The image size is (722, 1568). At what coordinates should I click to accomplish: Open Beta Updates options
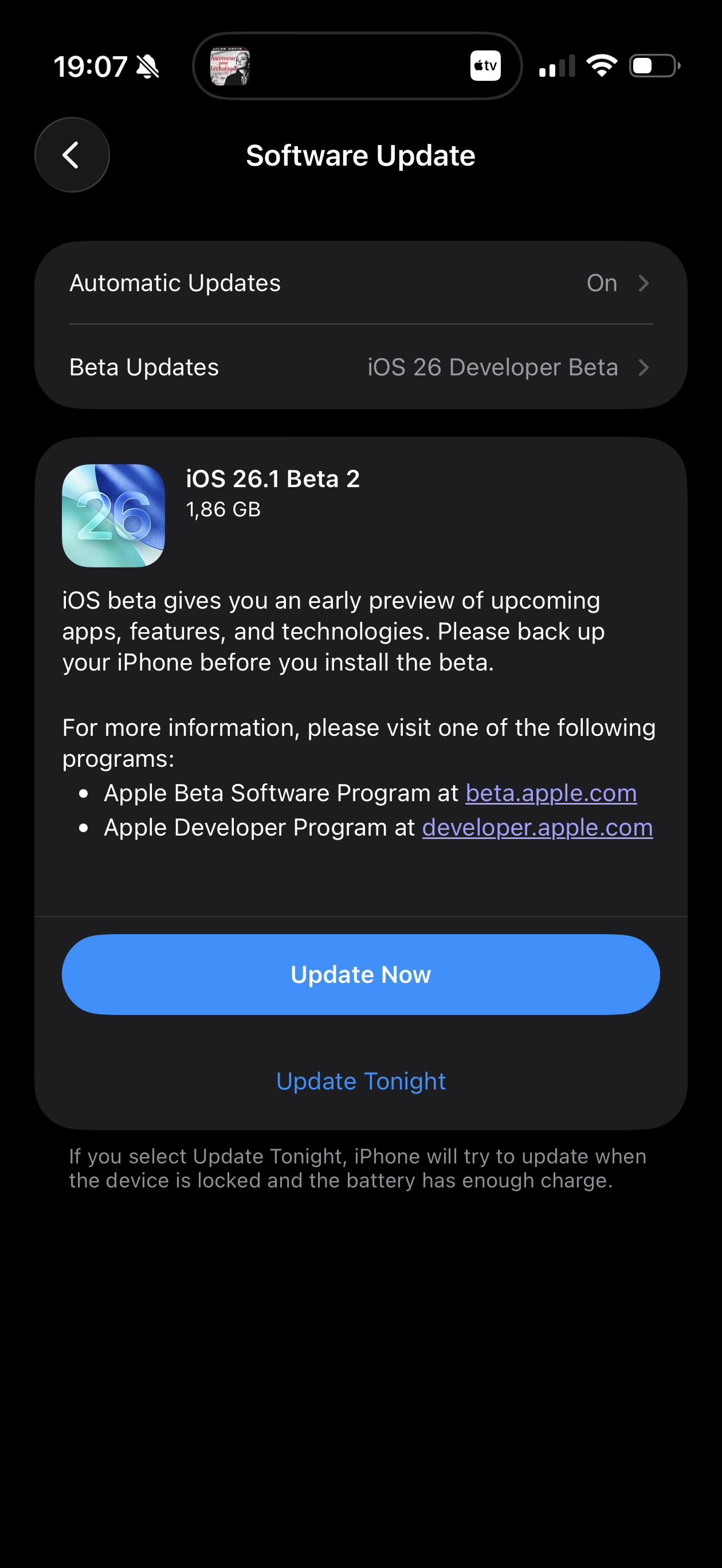(360, 368)
